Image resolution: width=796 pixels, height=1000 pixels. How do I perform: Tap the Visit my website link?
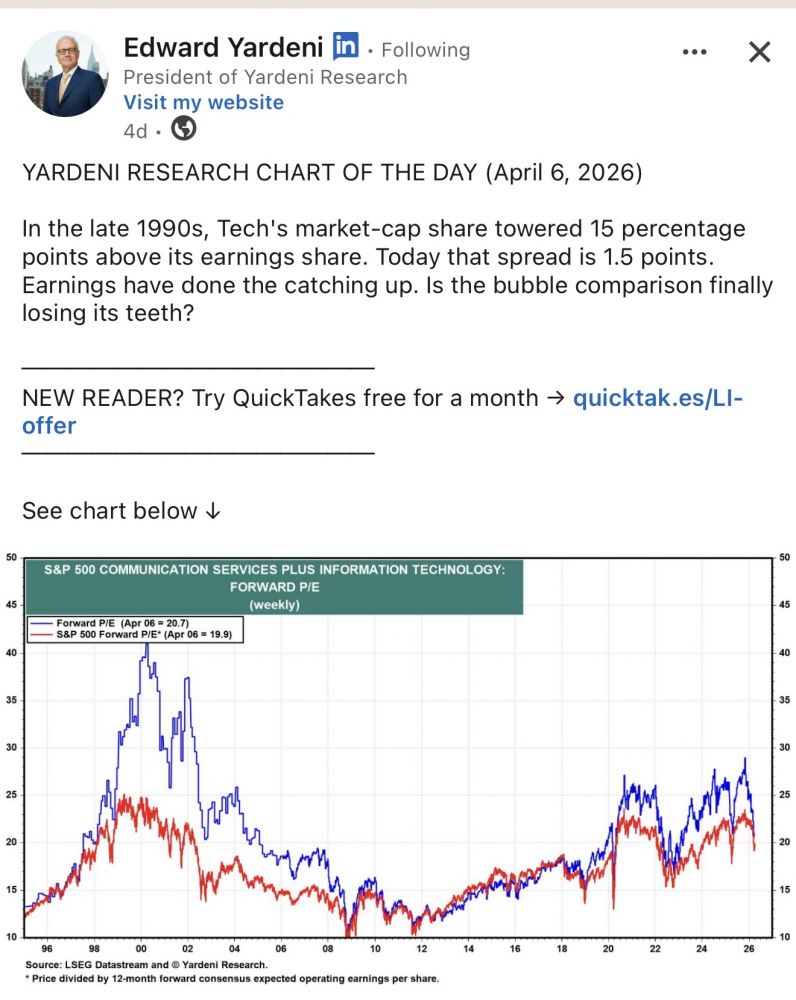204,102
